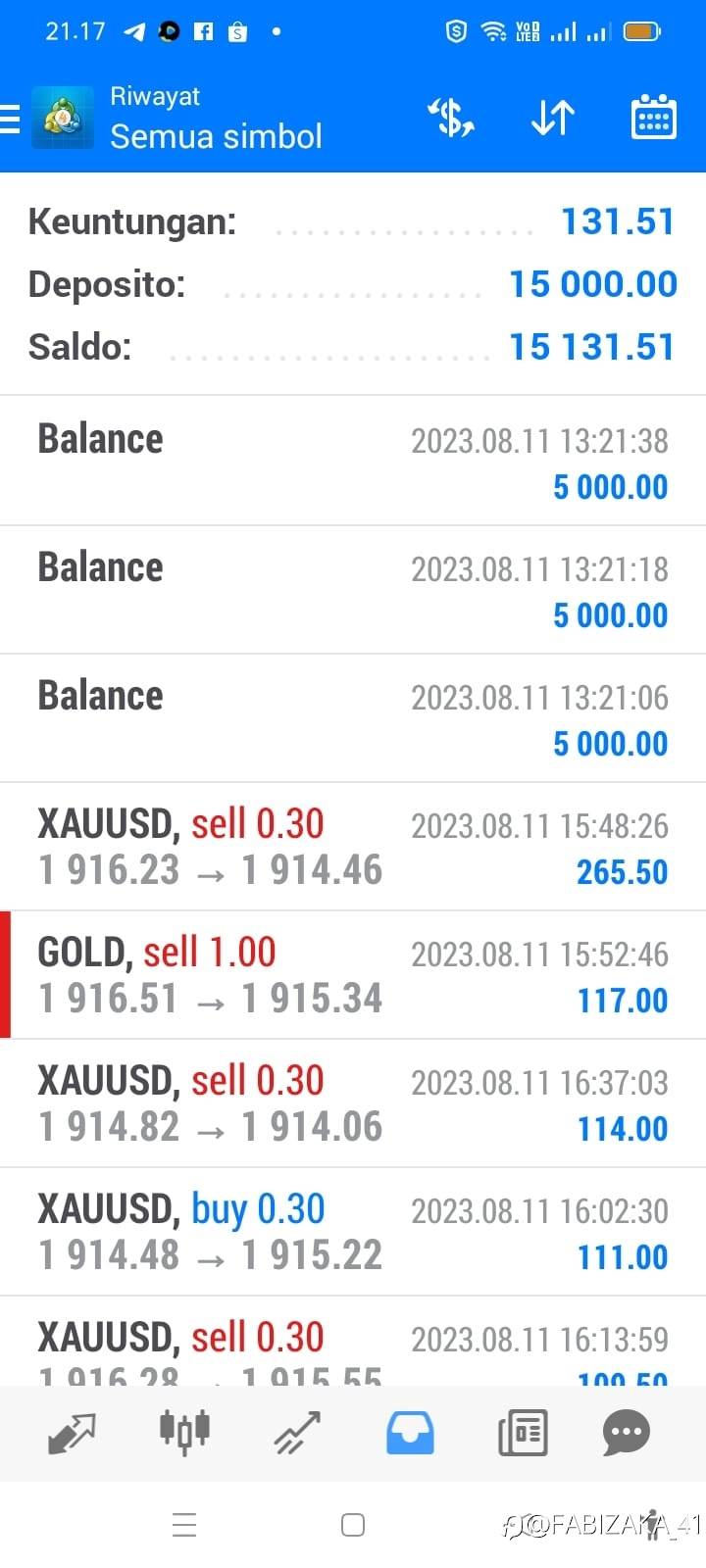Open the News tab
Image resolution: width=706 pixels, height=1568 pixels.
pos(523,1433)
